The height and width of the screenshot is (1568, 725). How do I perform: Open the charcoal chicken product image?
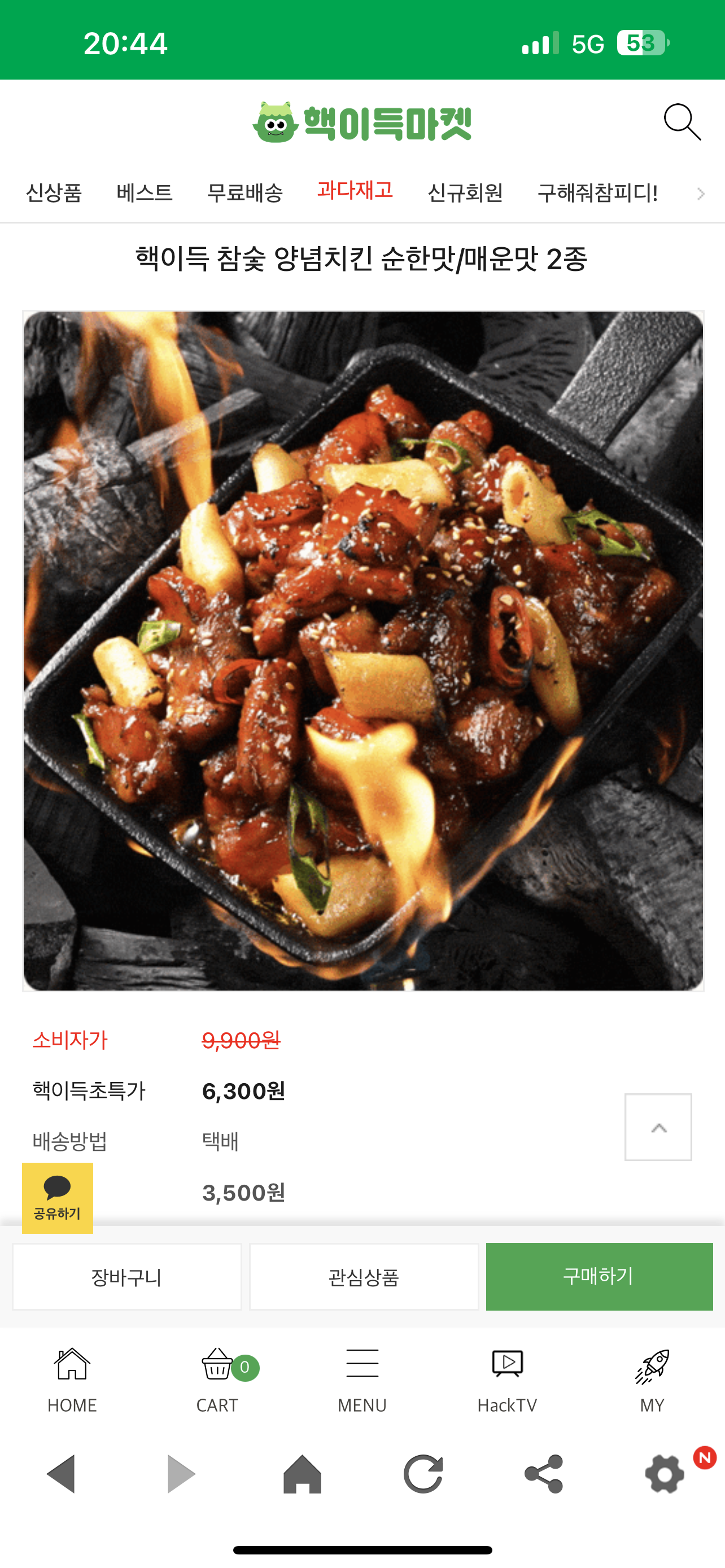[x=363, y=651]
